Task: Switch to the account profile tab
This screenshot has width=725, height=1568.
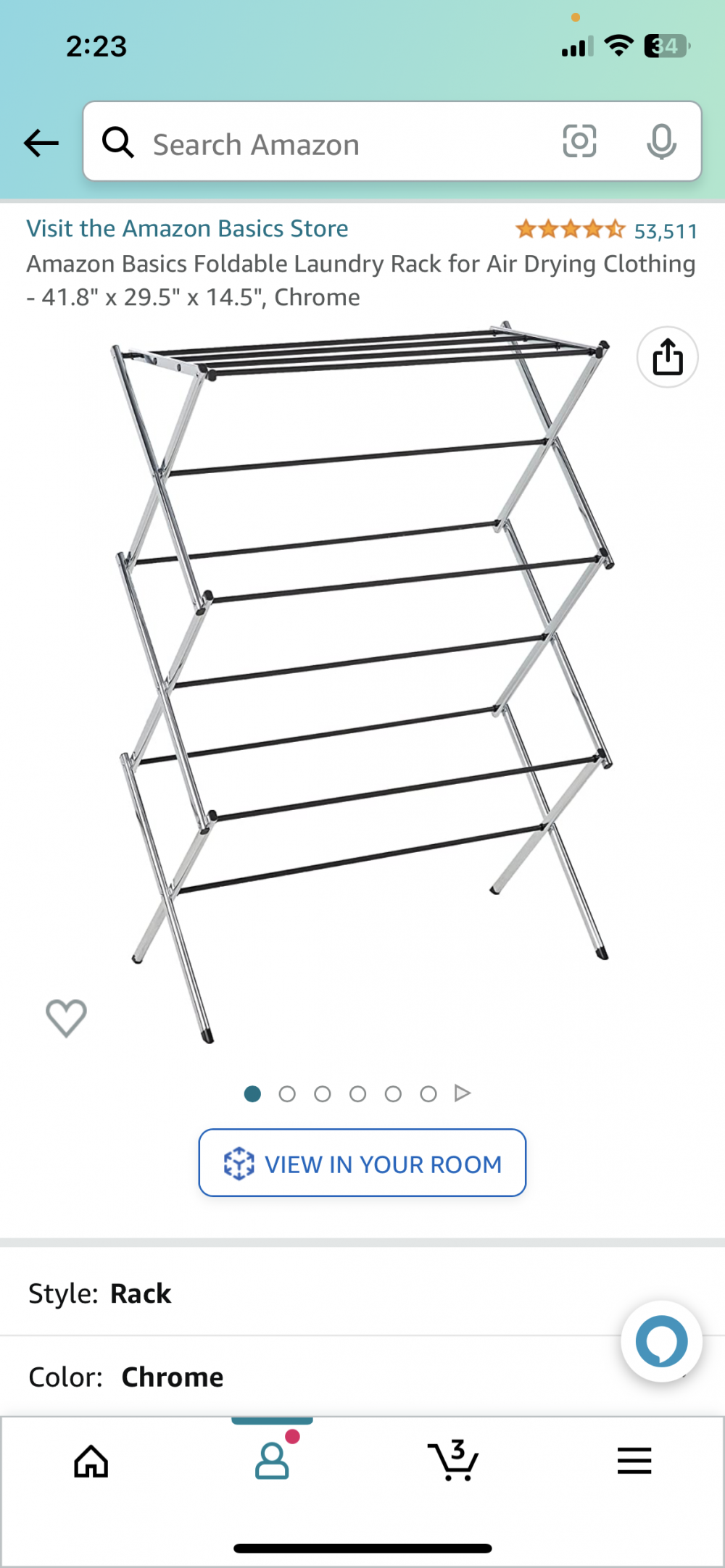Action: [273, 1461]
